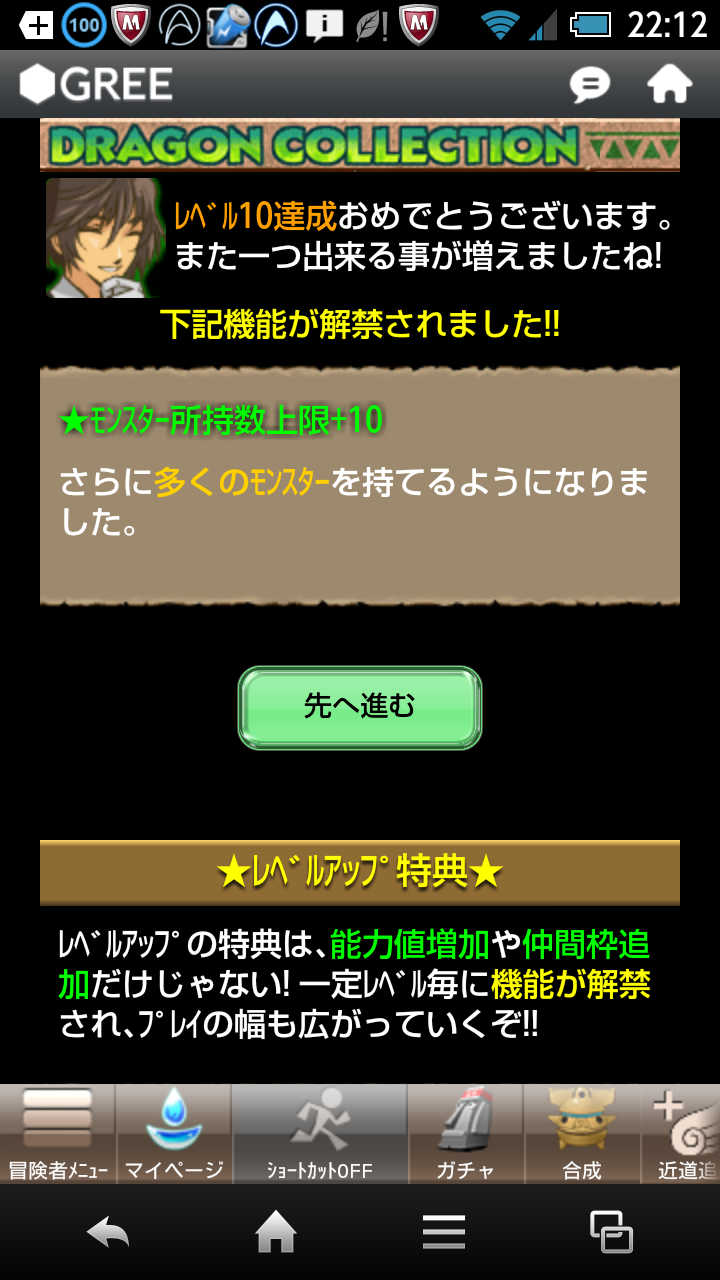Go to the GREE home icon

(x=669, y=85)
